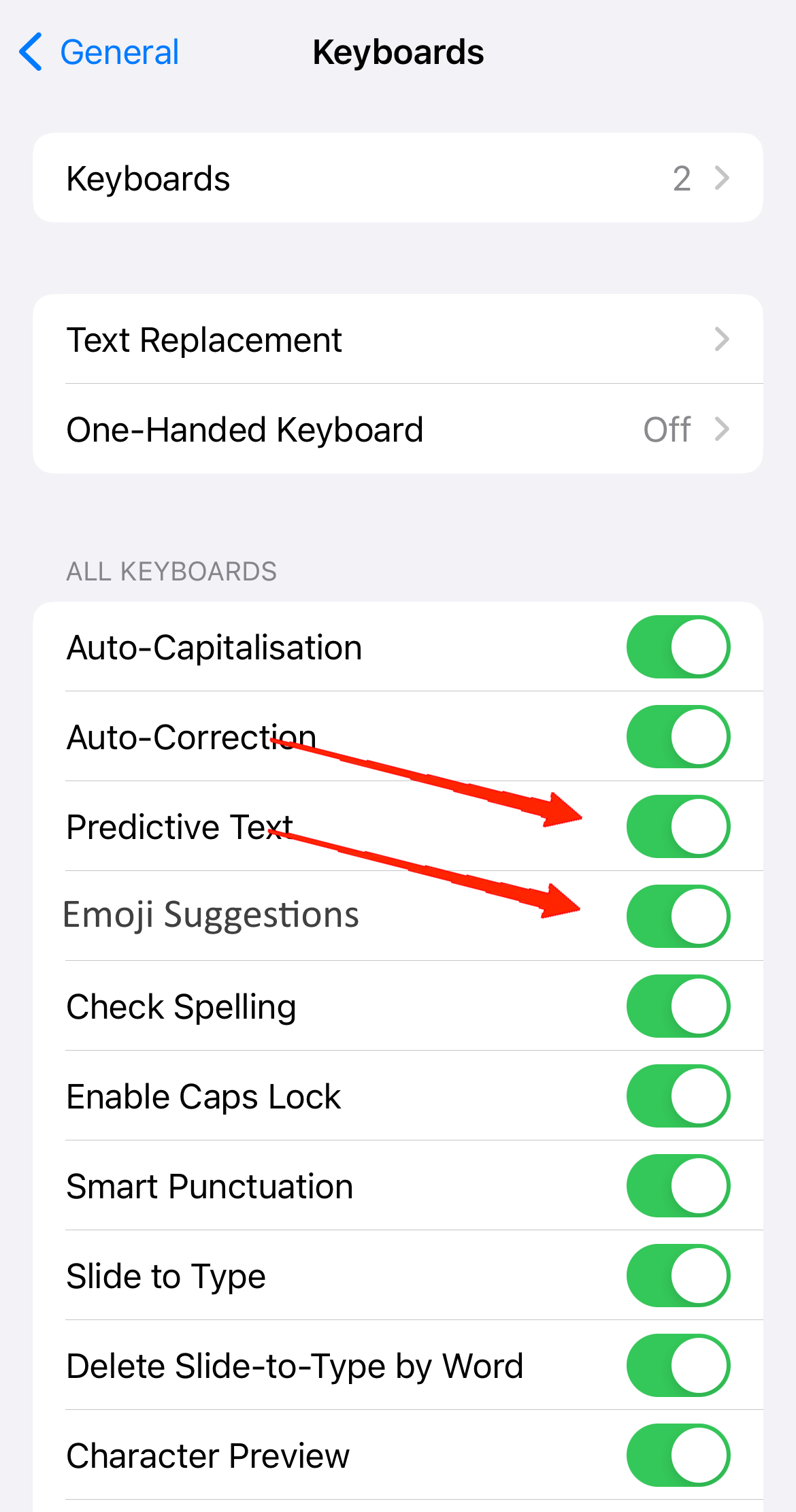Turn off Delete Slide-to-Type by Word

click(x=678, y=1366)
